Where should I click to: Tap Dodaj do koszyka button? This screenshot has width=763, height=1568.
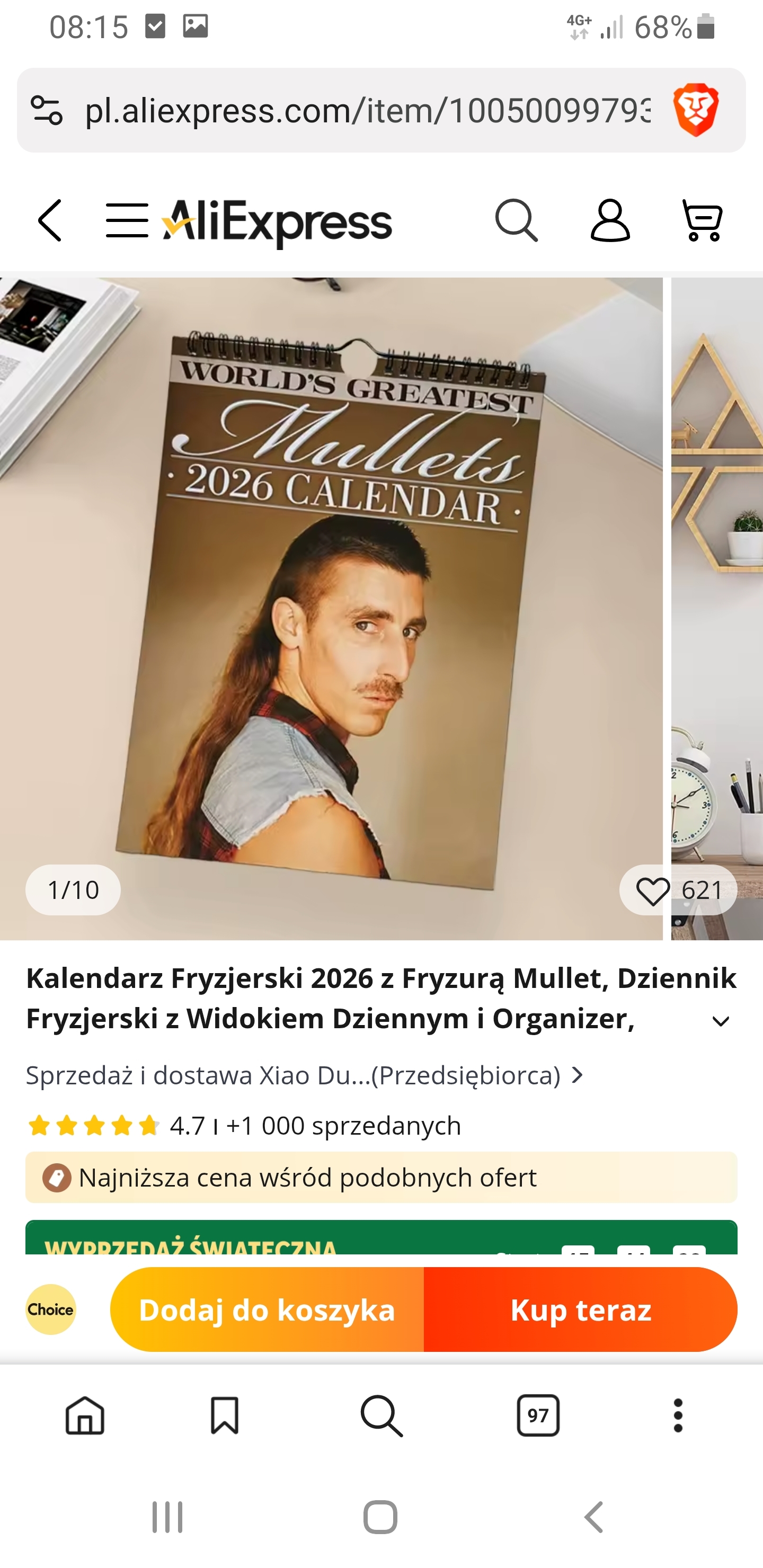[267, 1309]
